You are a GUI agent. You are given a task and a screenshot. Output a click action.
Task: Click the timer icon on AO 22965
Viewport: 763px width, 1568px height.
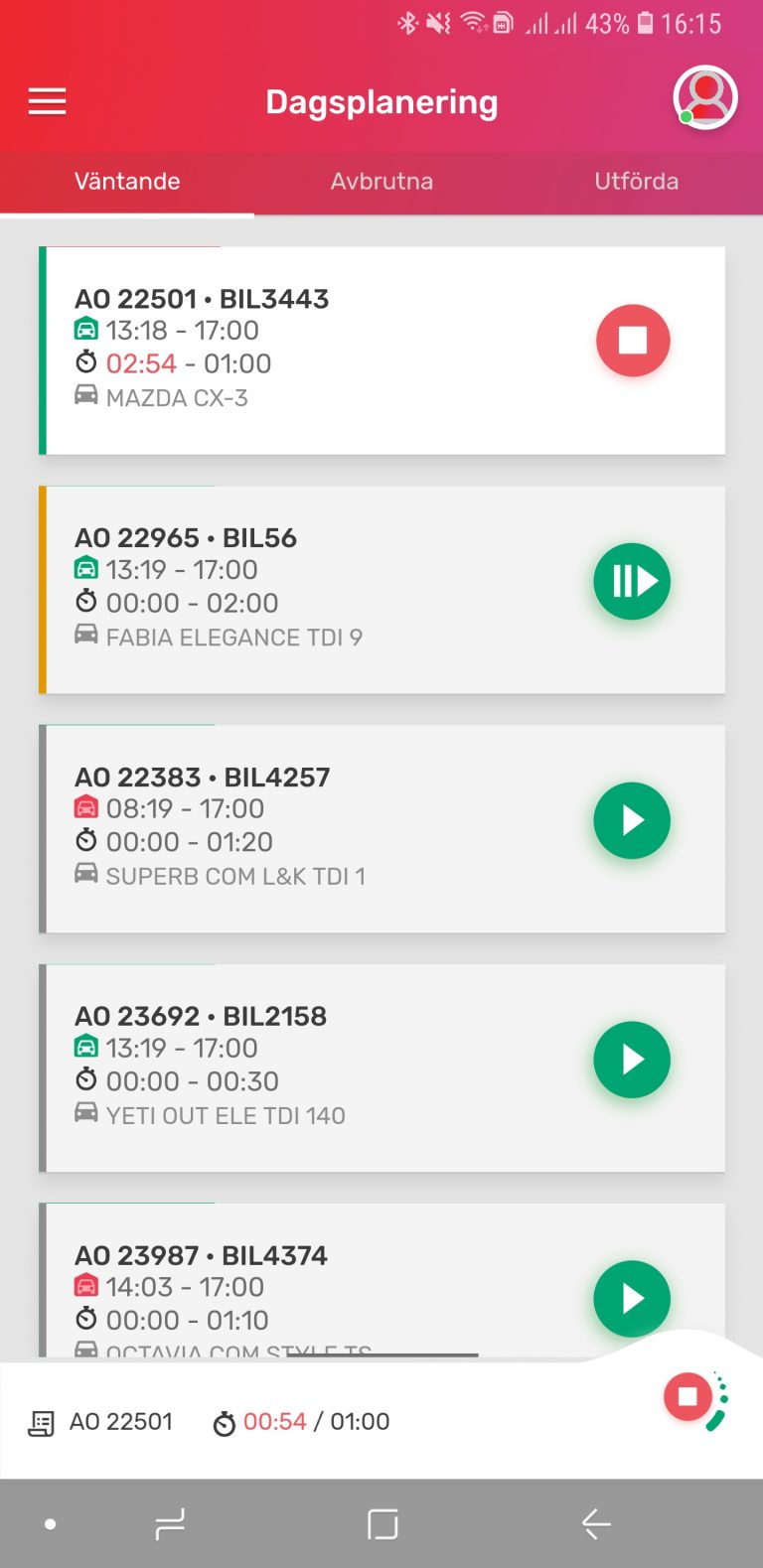[x=87, y=602]
